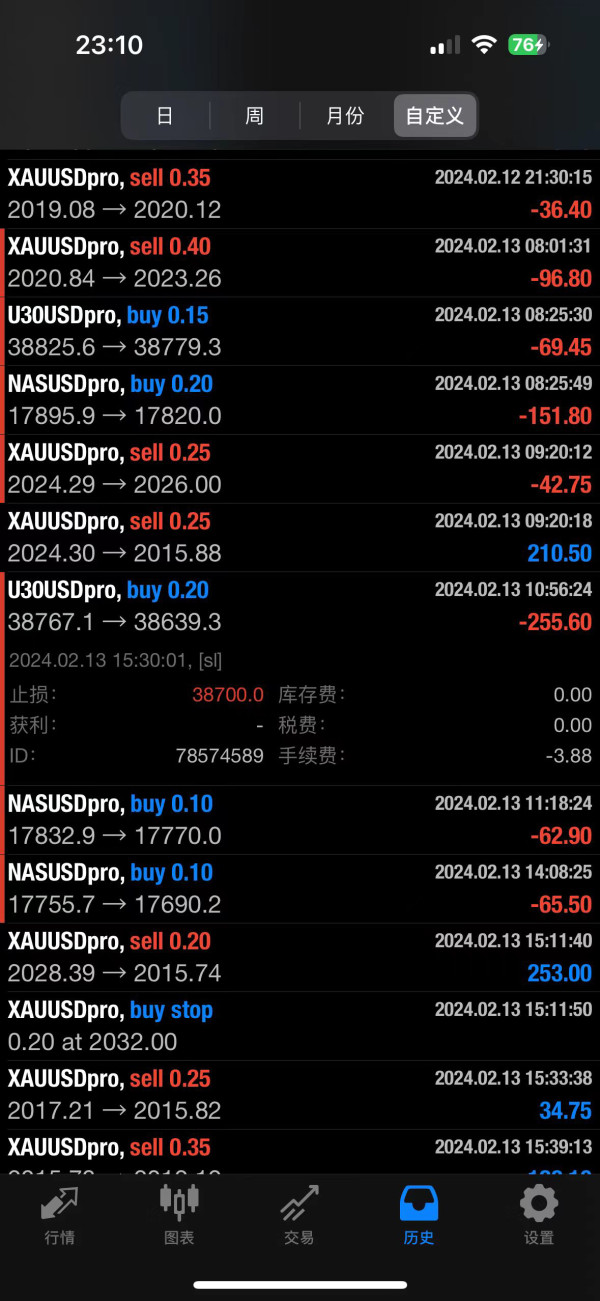Expand the NASUSDpro buy 0.20 trade
Screen dimensions: 600x1301
click(x=300, y=400)
